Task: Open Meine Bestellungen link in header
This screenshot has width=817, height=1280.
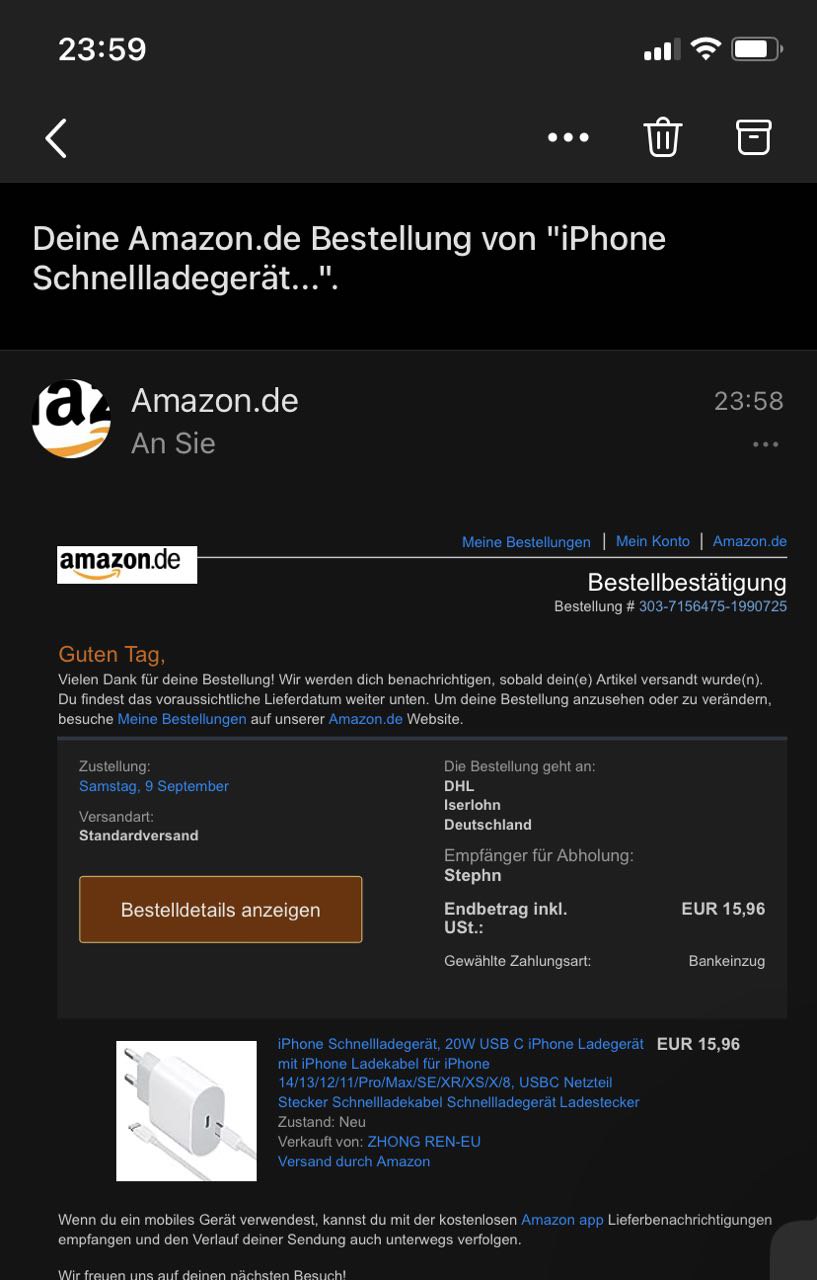Action: click(x=526, y=542)
